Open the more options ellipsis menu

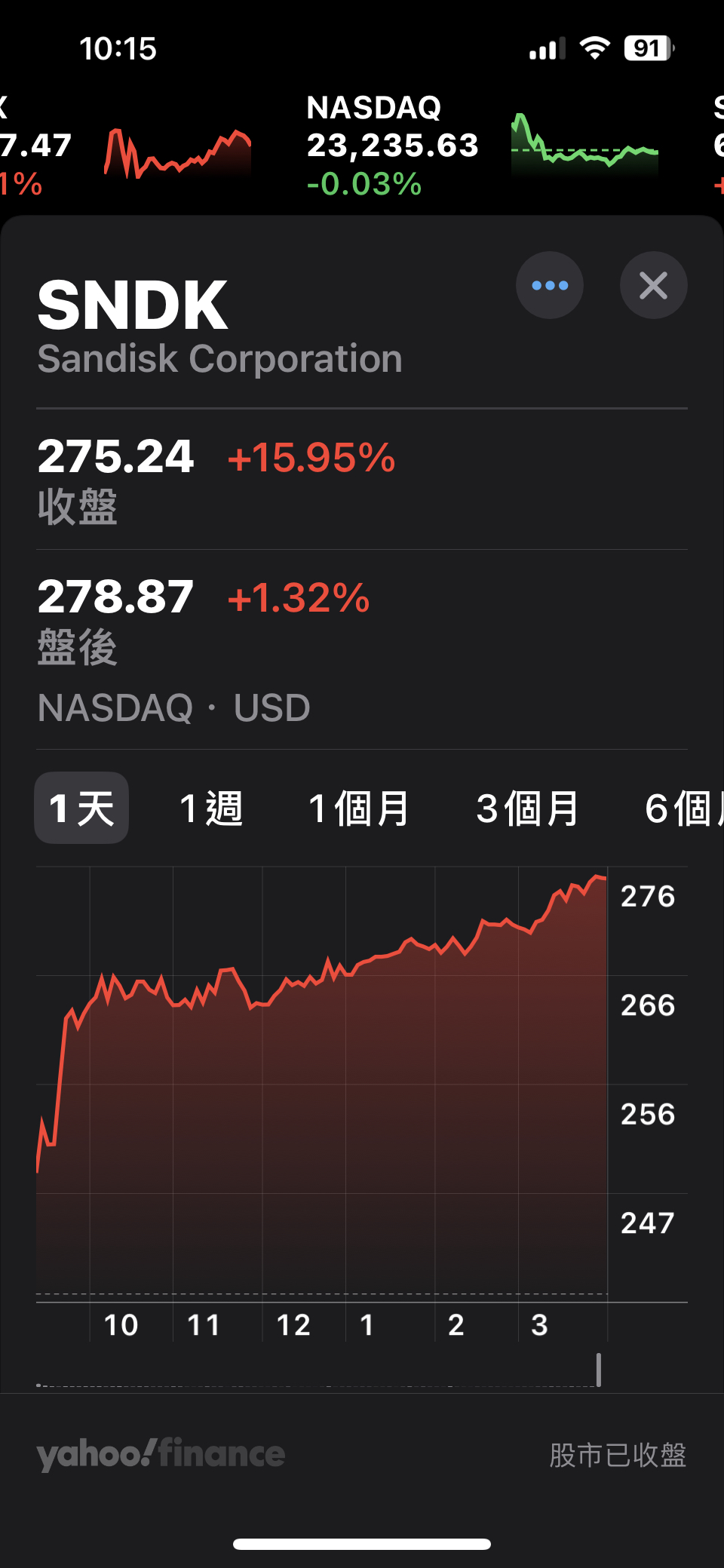point(549,285)
